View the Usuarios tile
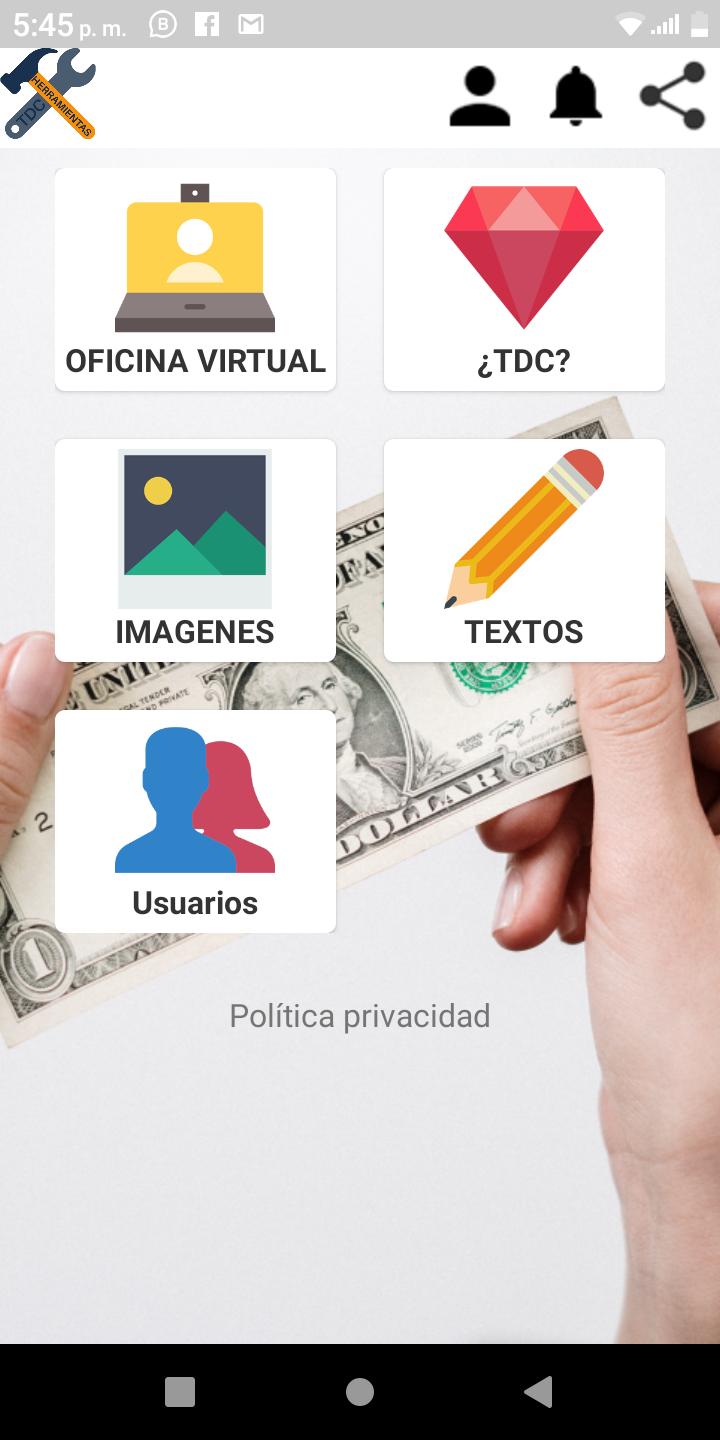This screenshot has width=720, height=1440. (x=195, y=821)
